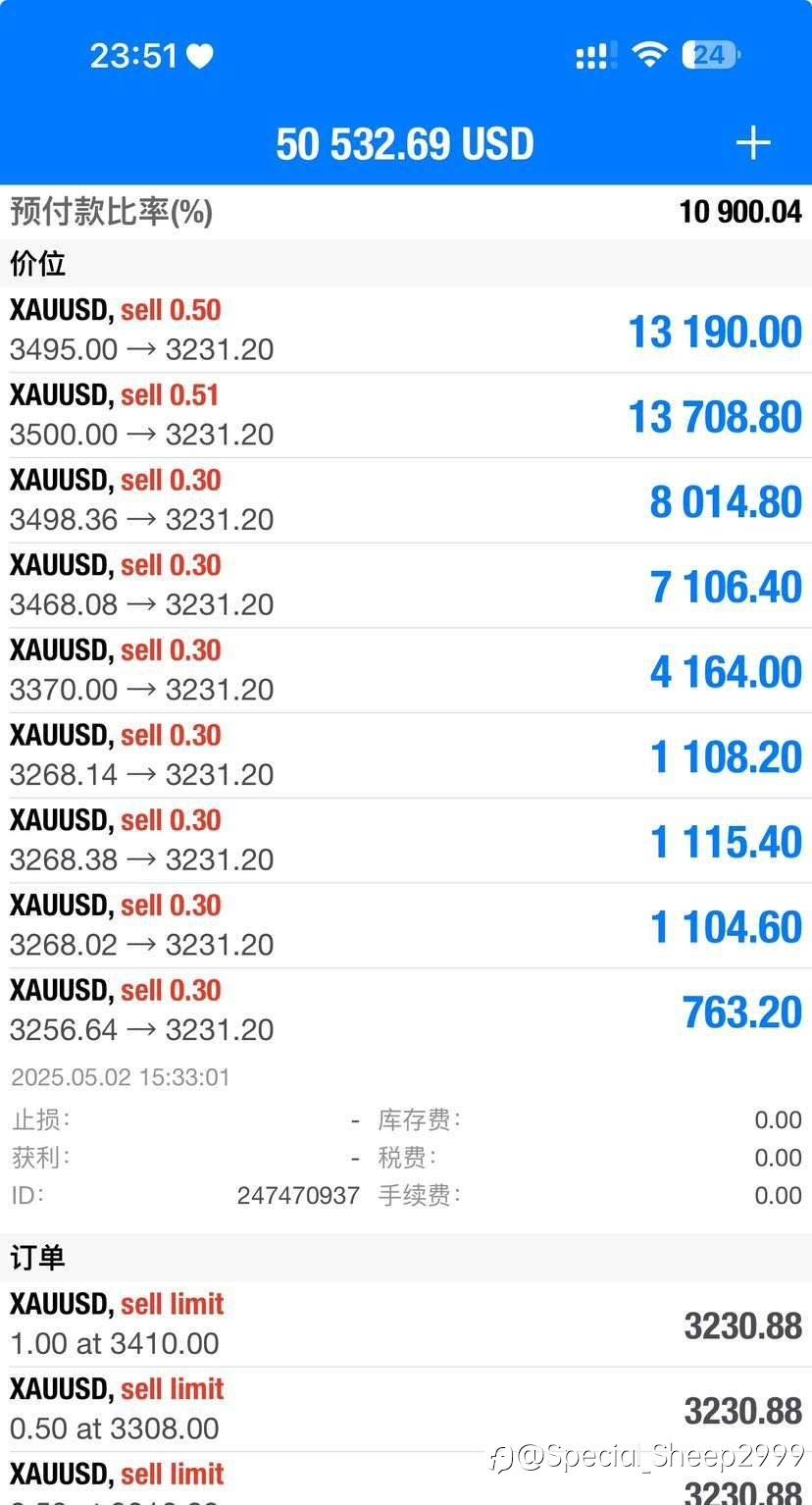This screenshot has width=812, height=1505.
Task: Open the position opened at 3268.02
Action: pos(406,926)
